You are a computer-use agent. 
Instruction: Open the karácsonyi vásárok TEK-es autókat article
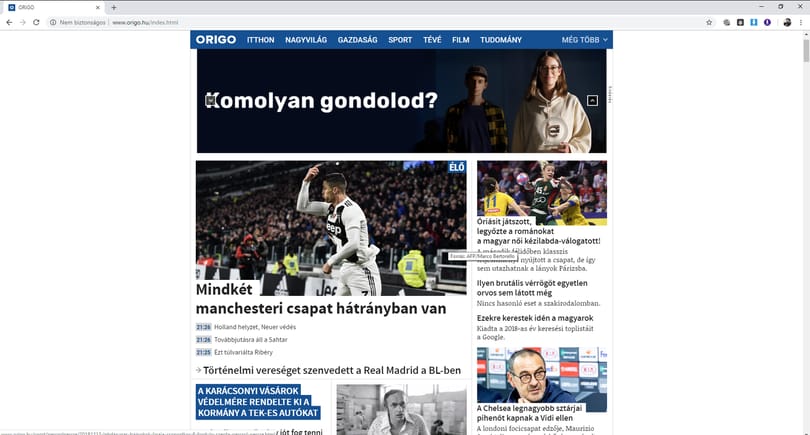(258, 401)
